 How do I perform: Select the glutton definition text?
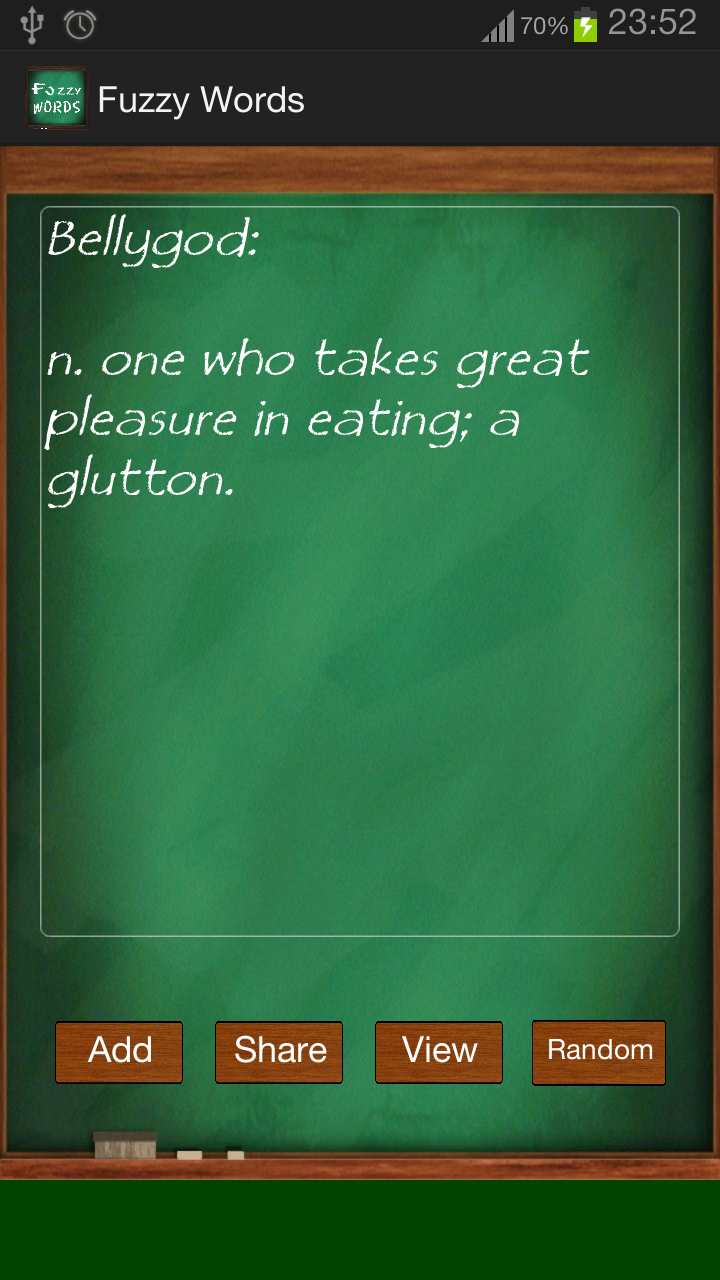point(300,418)
